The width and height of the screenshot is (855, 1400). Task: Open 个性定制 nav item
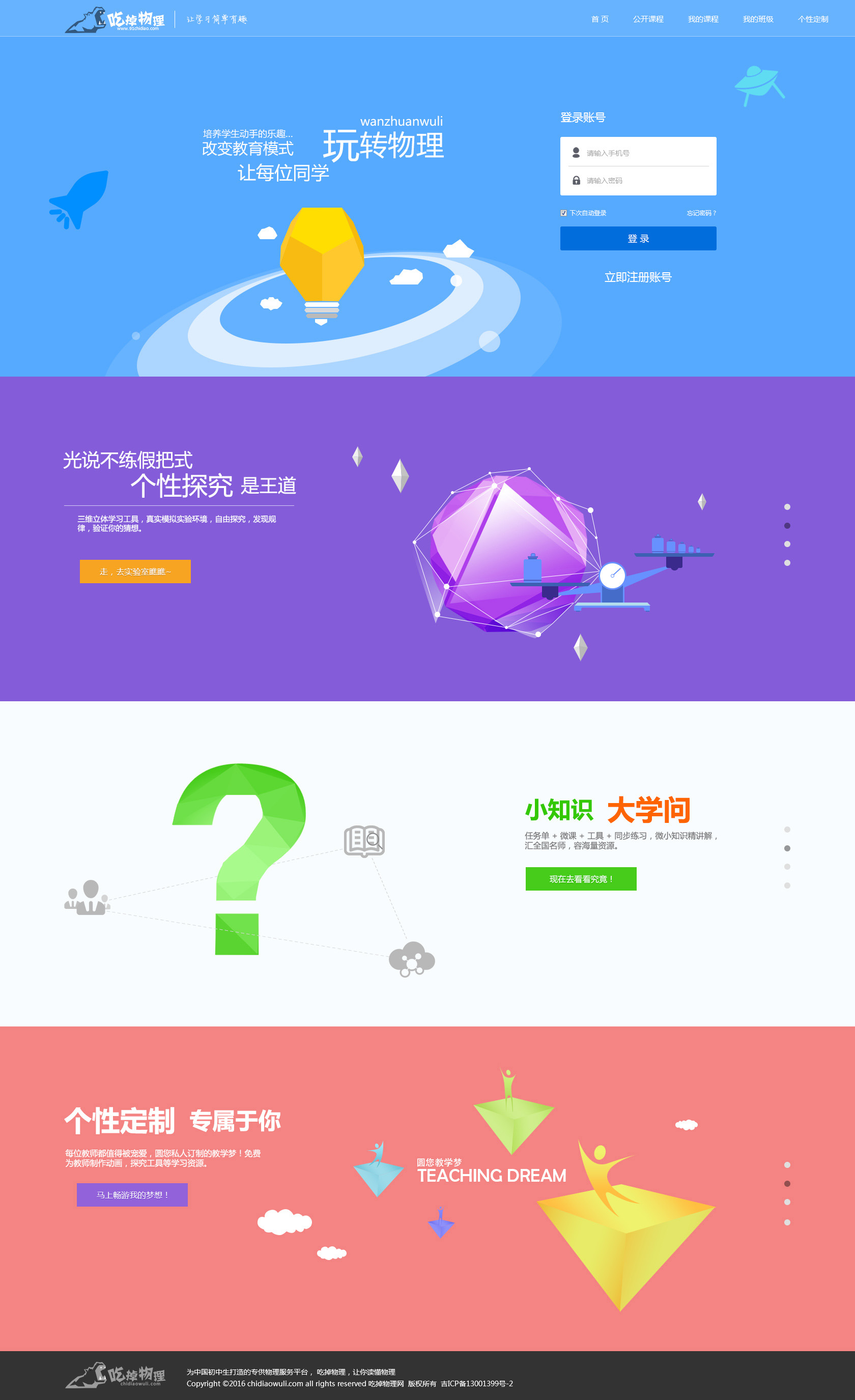[812, 19]
